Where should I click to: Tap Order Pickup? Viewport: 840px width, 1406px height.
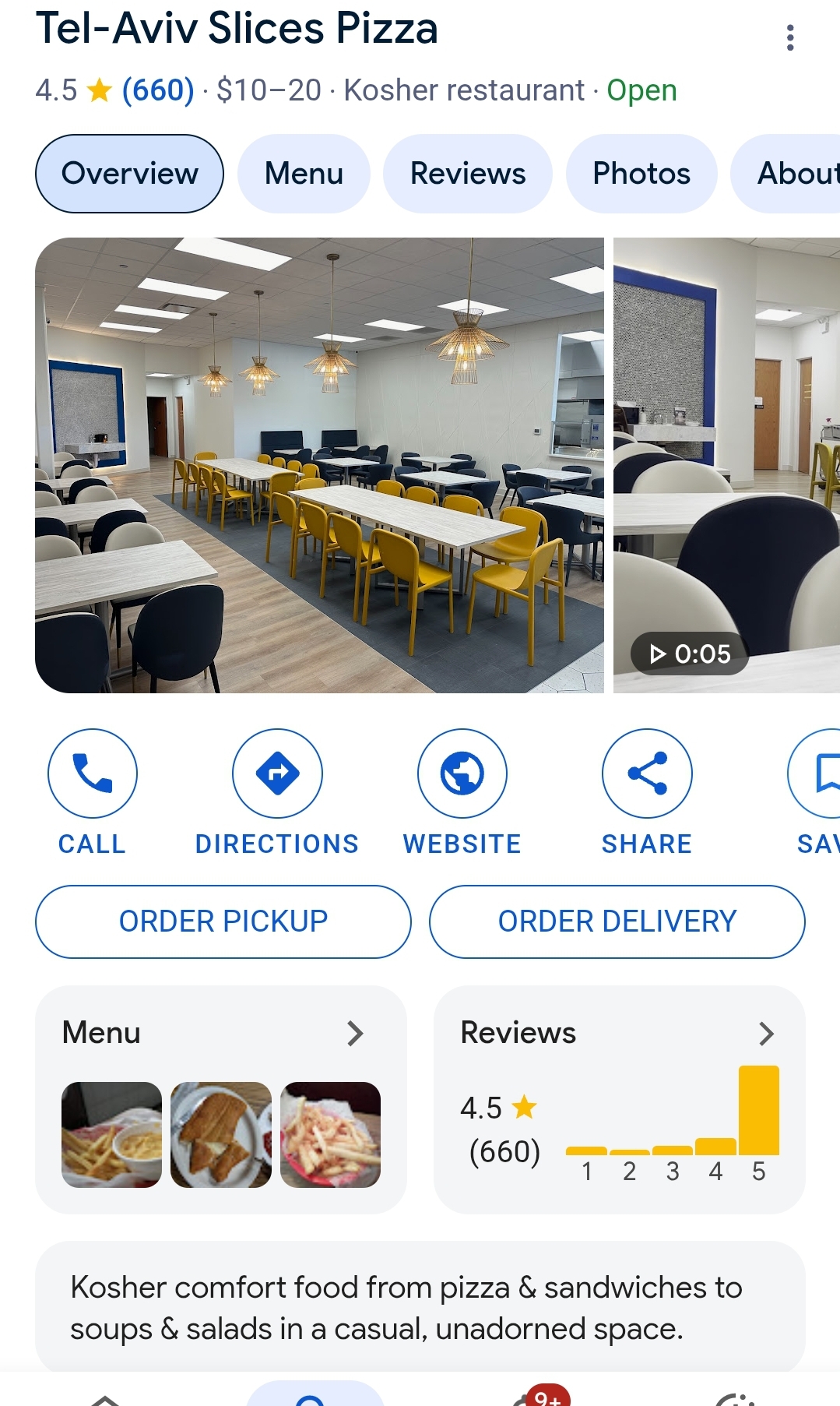[223, 921]
